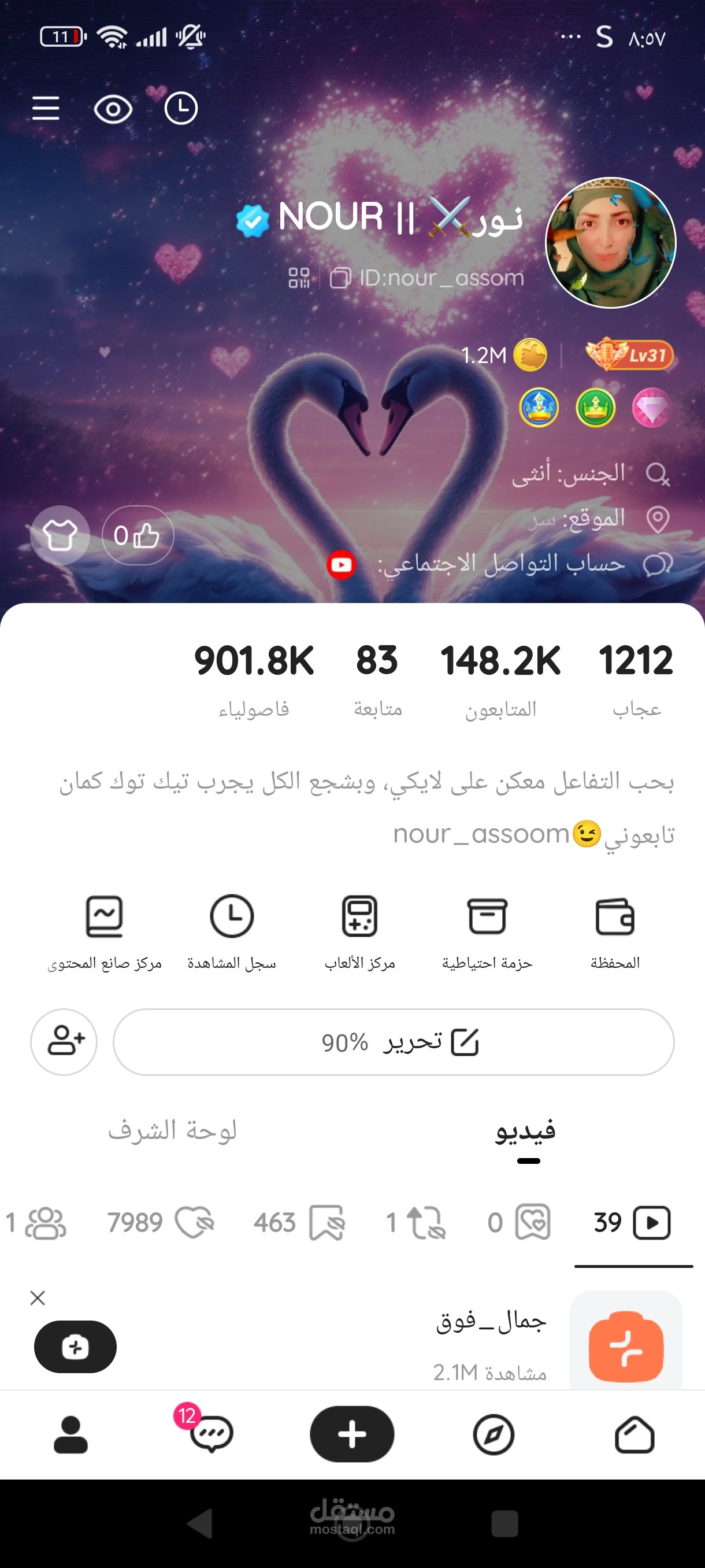Open سجل المشاهدة watch history
The image size is (705, 1568).
click(x=232, y=930)
